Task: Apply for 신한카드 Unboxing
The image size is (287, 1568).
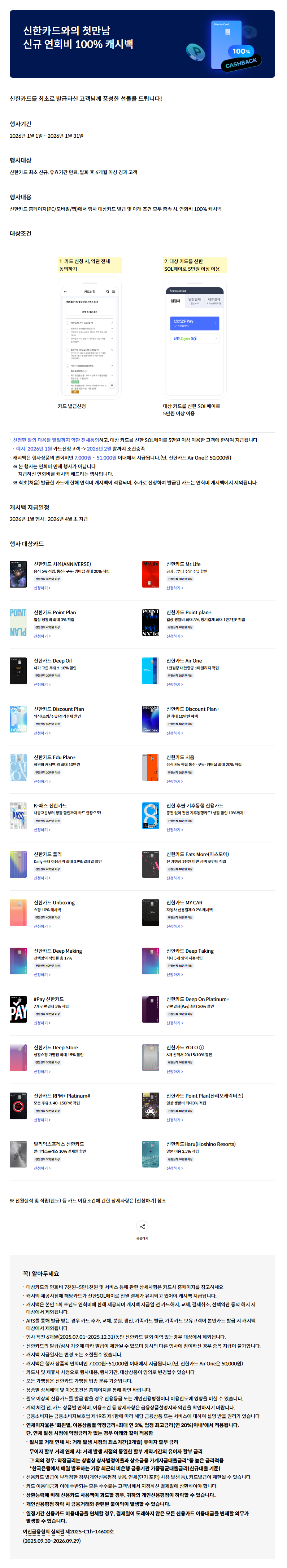Action: pyautogui.click(x=42, y=926)
